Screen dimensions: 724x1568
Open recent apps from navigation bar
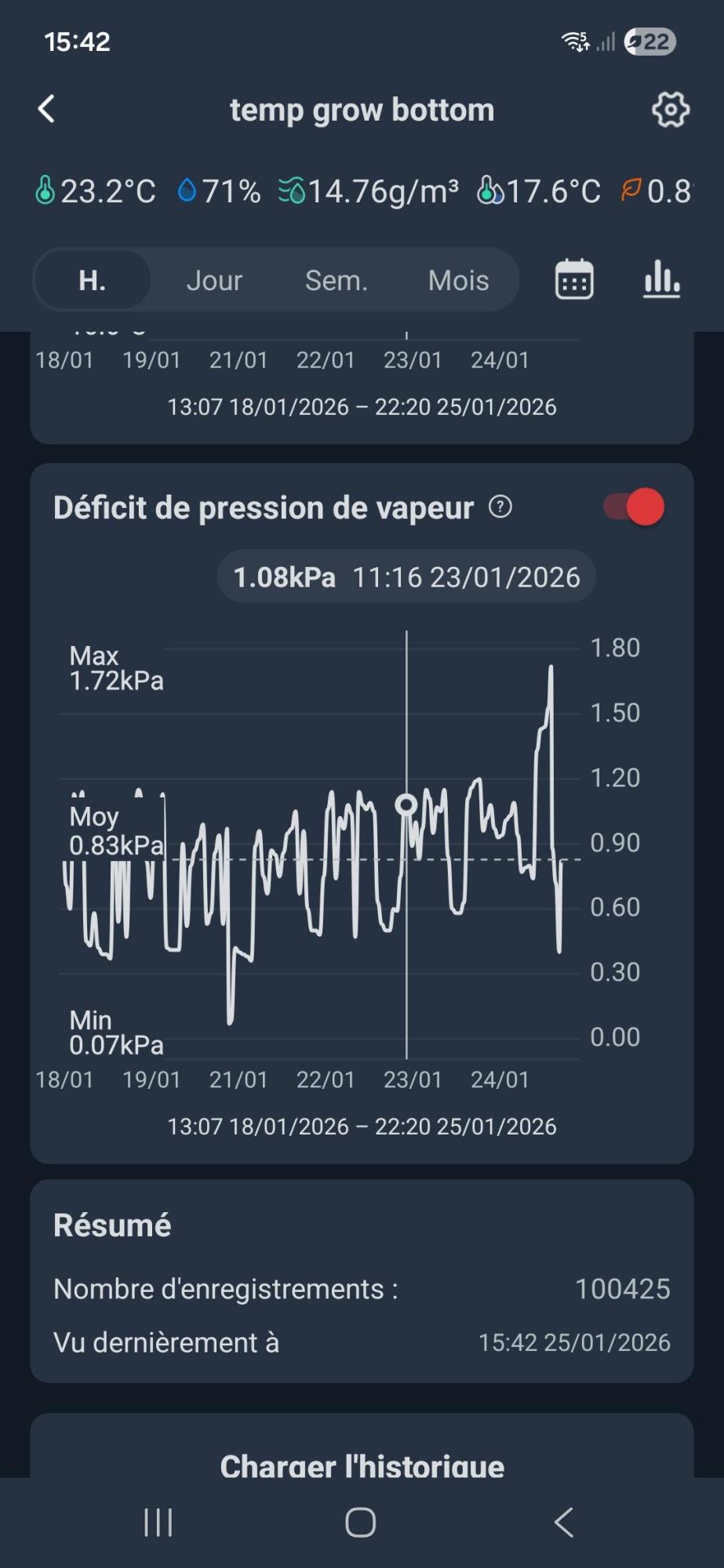[x=158, y=1523]
